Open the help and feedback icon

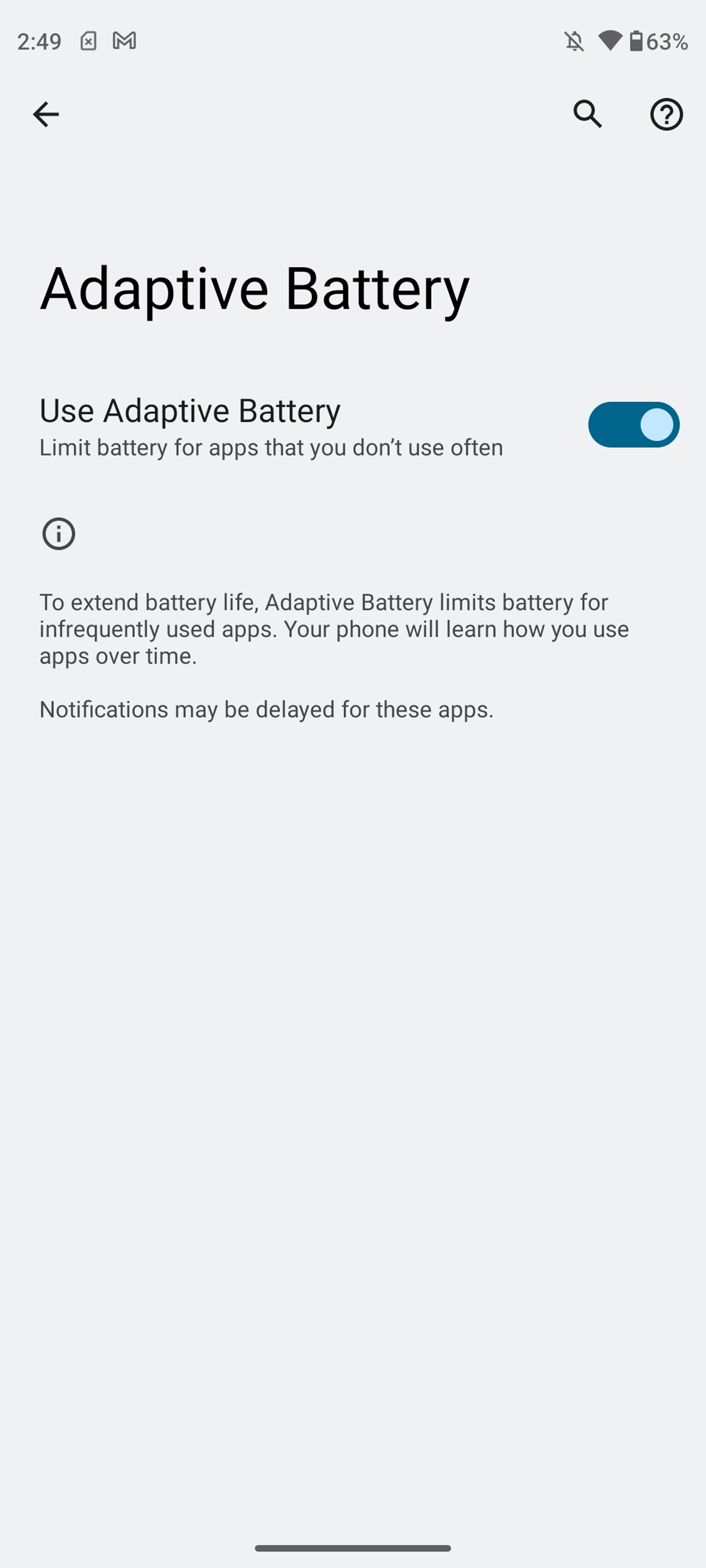(666, 114)
